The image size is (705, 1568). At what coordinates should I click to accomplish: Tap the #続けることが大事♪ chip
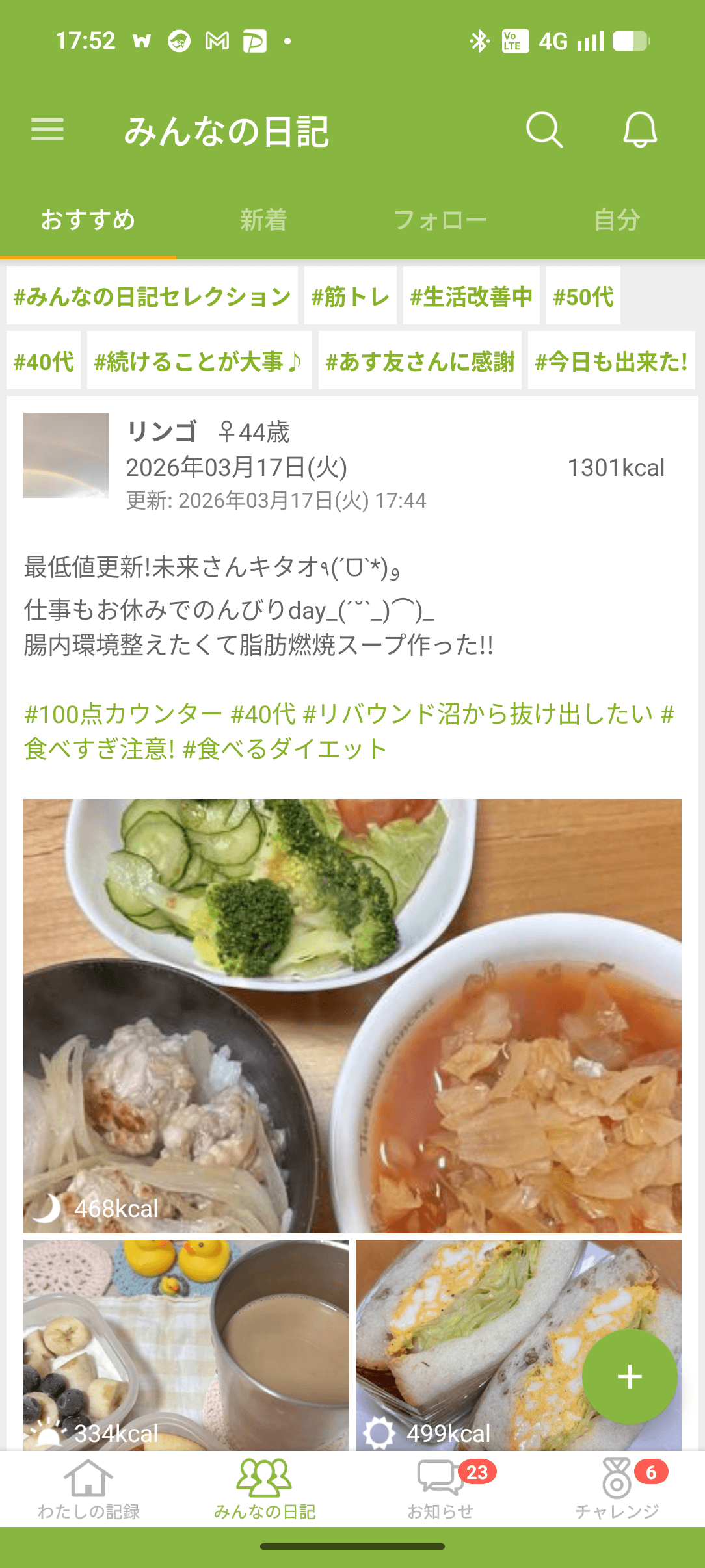pos(199,361)
